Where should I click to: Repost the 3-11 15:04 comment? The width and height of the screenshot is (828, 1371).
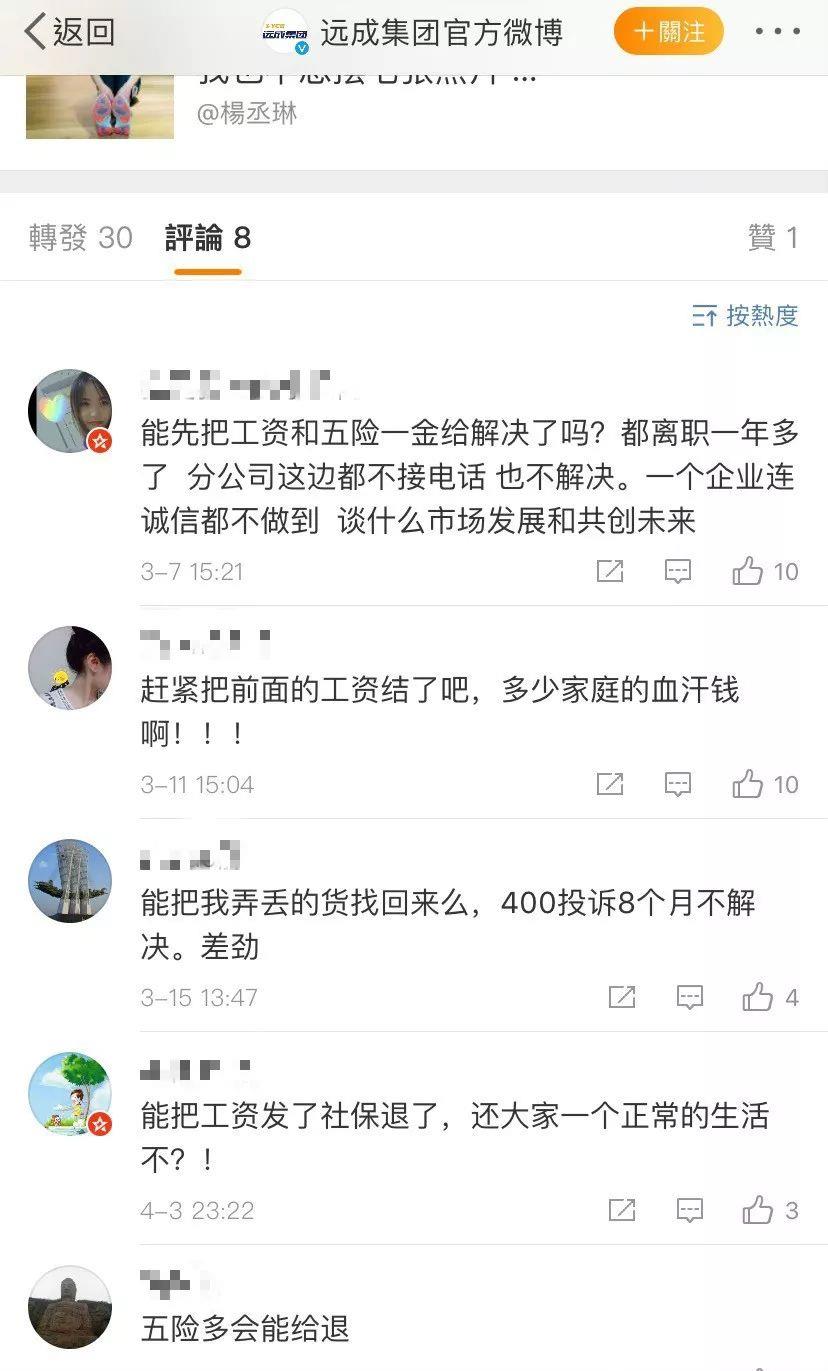pyautogui.click(x=609, y=784)
